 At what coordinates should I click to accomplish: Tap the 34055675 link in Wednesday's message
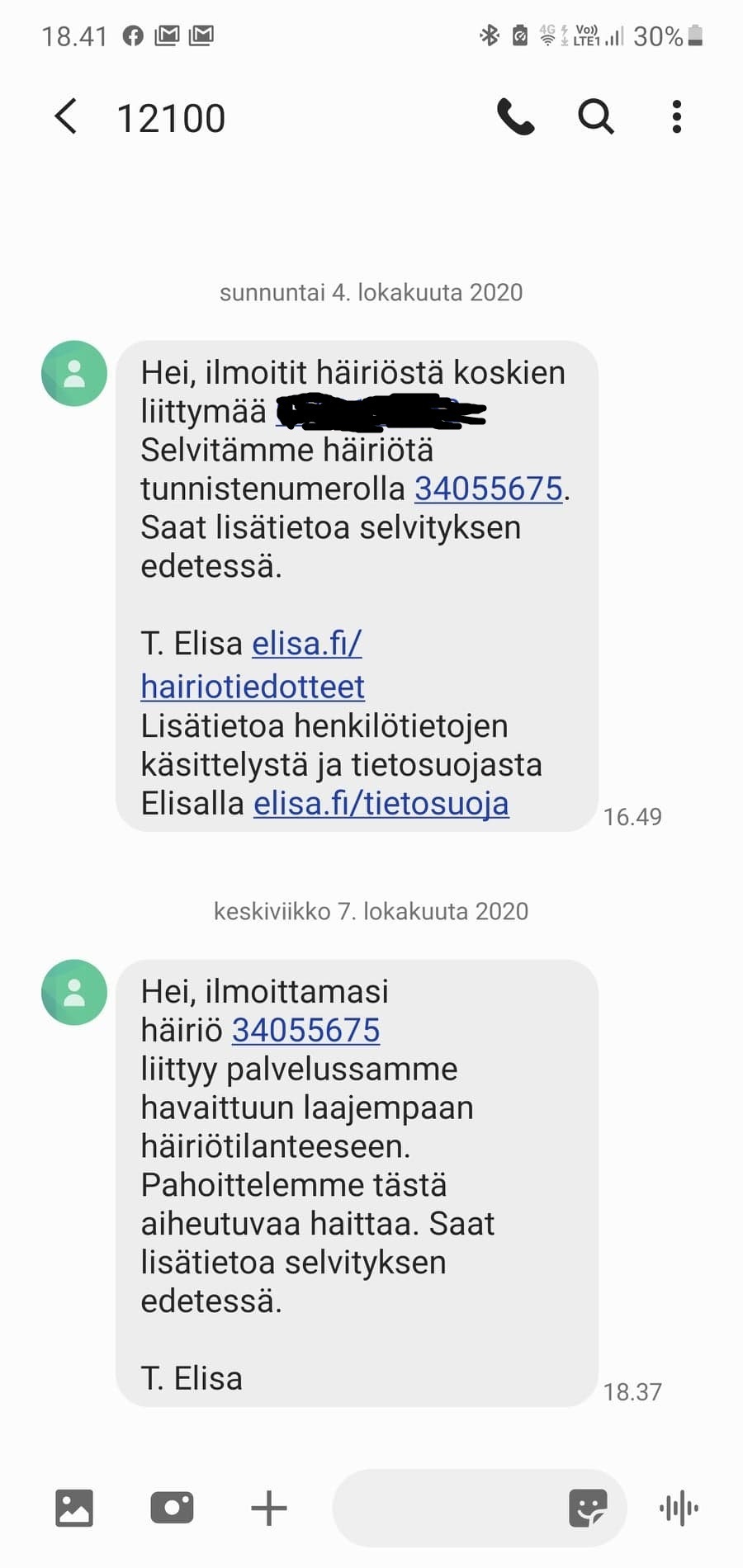(x=306, y=1030)
